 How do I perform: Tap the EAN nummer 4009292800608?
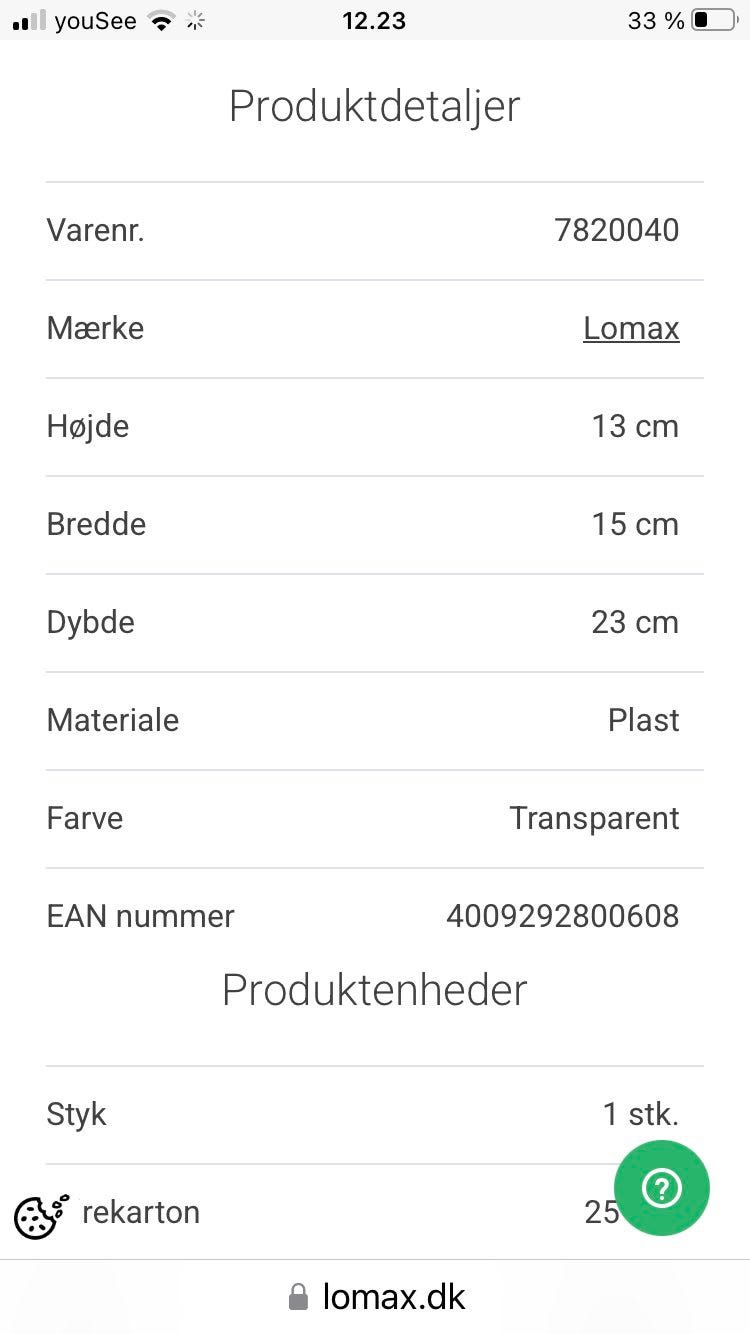[562, 915]
